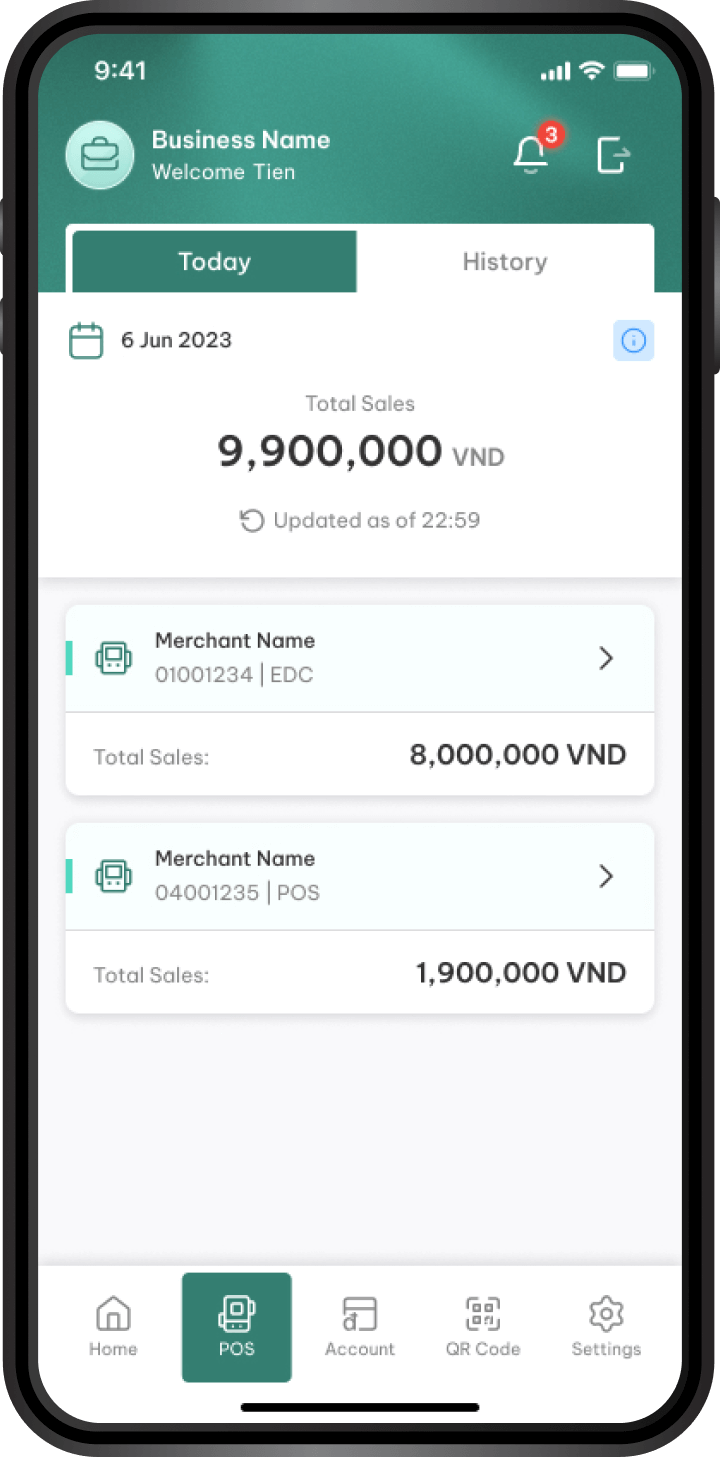Screen dimensions: 720x1457
Task: Switch to the Account tab
Action: tap(360, 1327)
